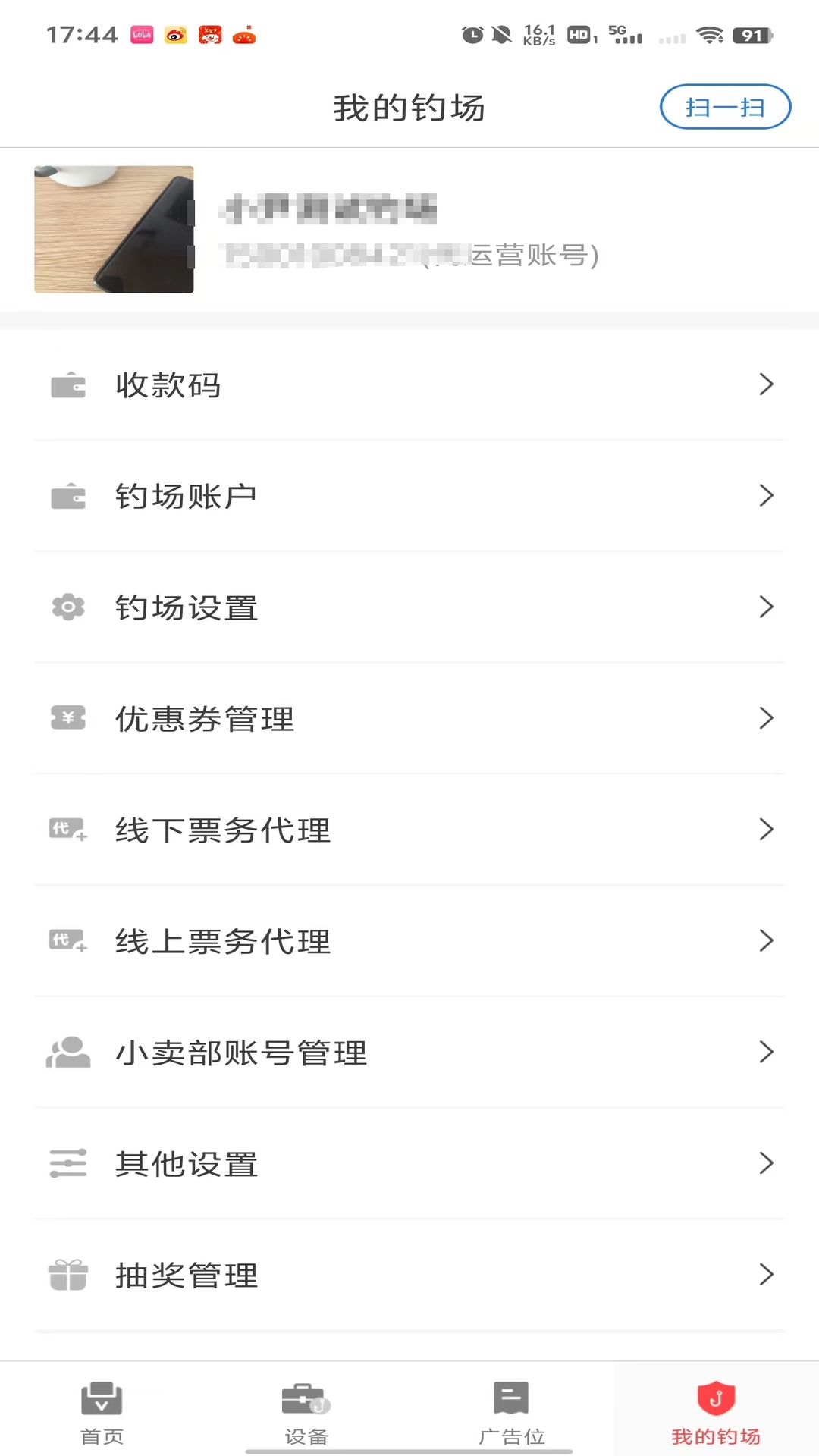Tap the fishing ground avatar photo

pyautogui.click(x=113, y=229)
